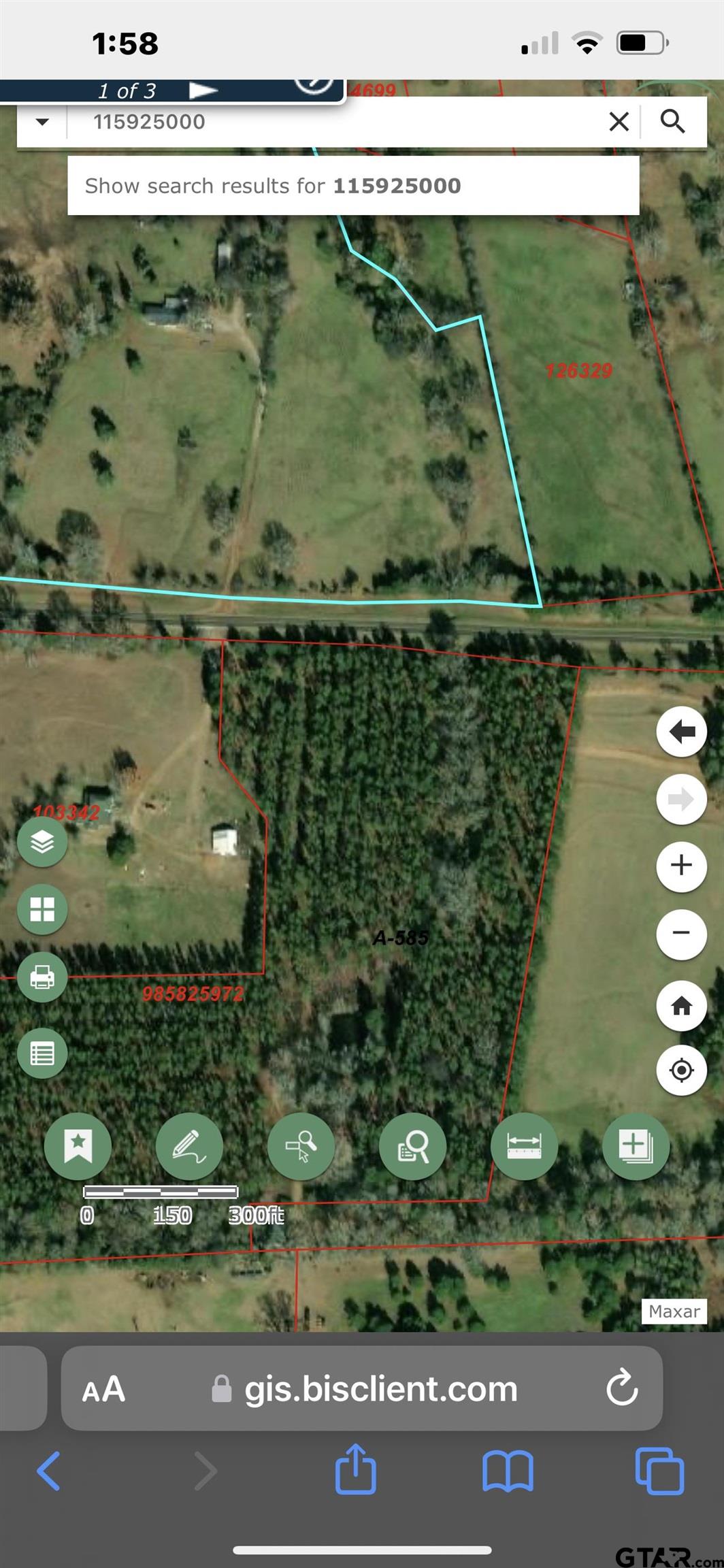Screen dimensions: 724x1568
Task: Reload the gis.bisclient.com page
Action: coord(621,1388)
